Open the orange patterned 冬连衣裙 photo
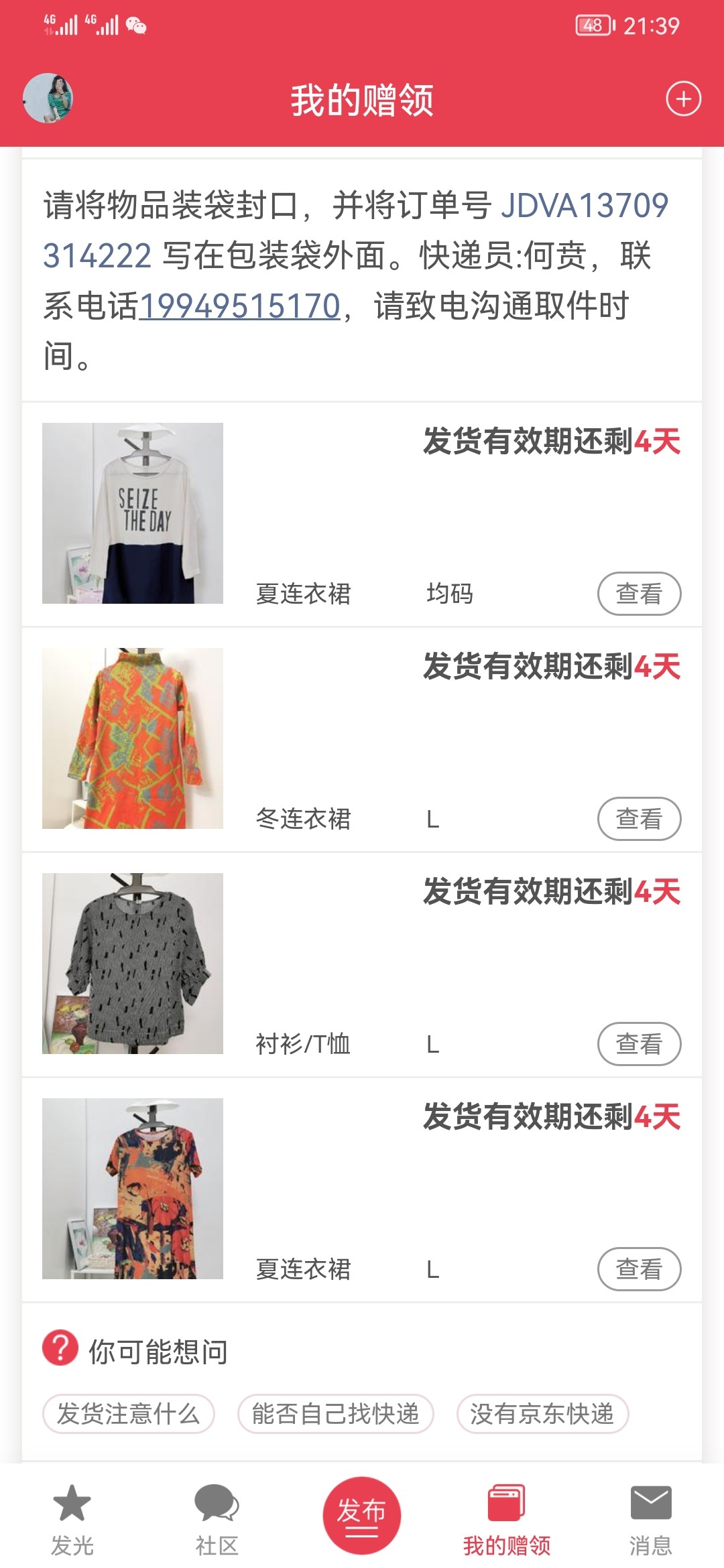The width and height of the screenshot is (724, 1568). (133, 738)
